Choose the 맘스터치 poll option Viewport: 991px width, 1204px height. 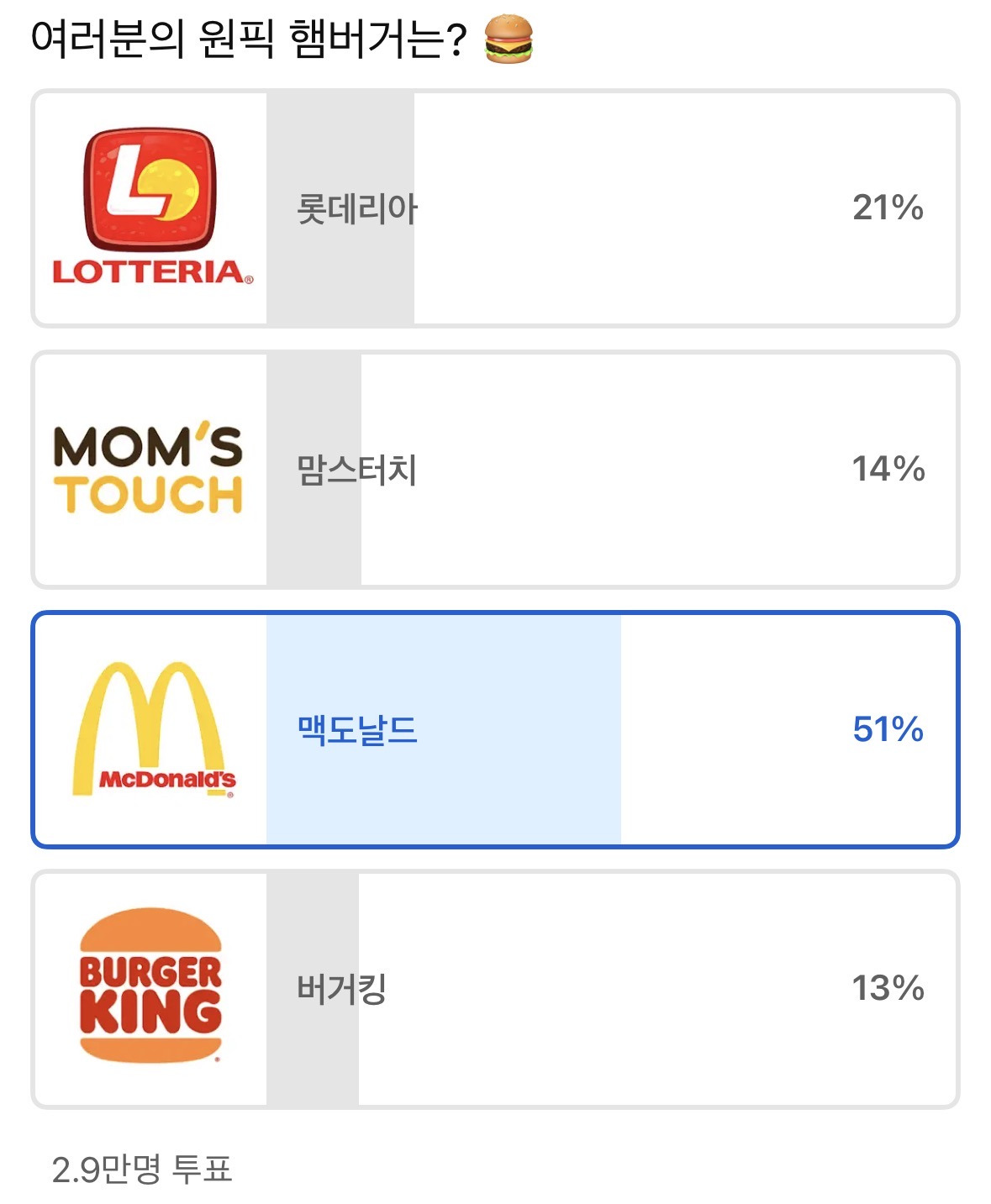[x=495, y=470]
